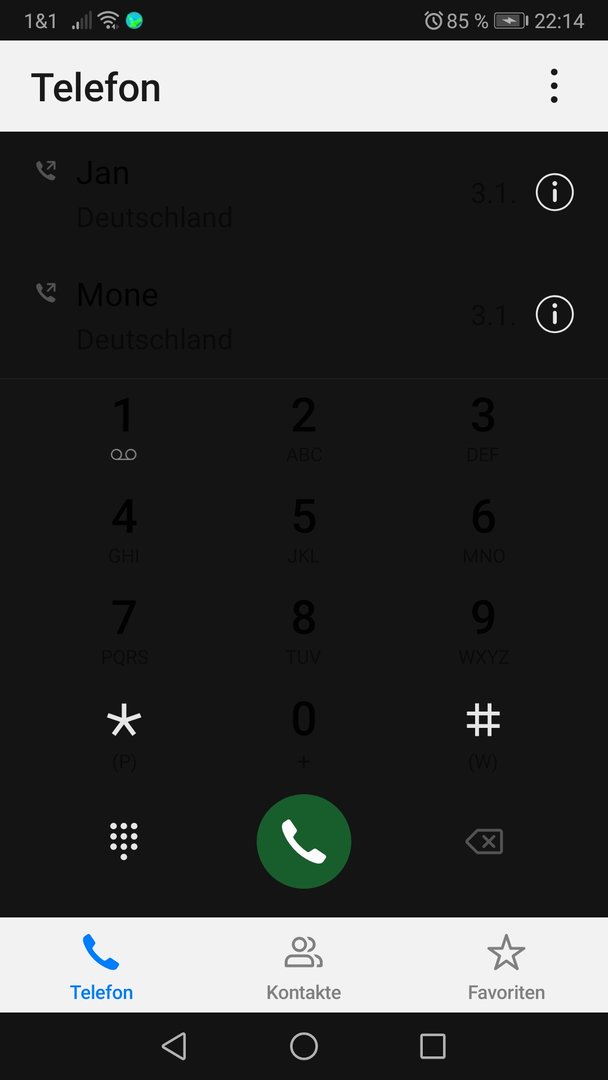Screen dimensions: 608x1080
Task: Dial the digit 7 PQRS key
Action: tap(124, 630)
